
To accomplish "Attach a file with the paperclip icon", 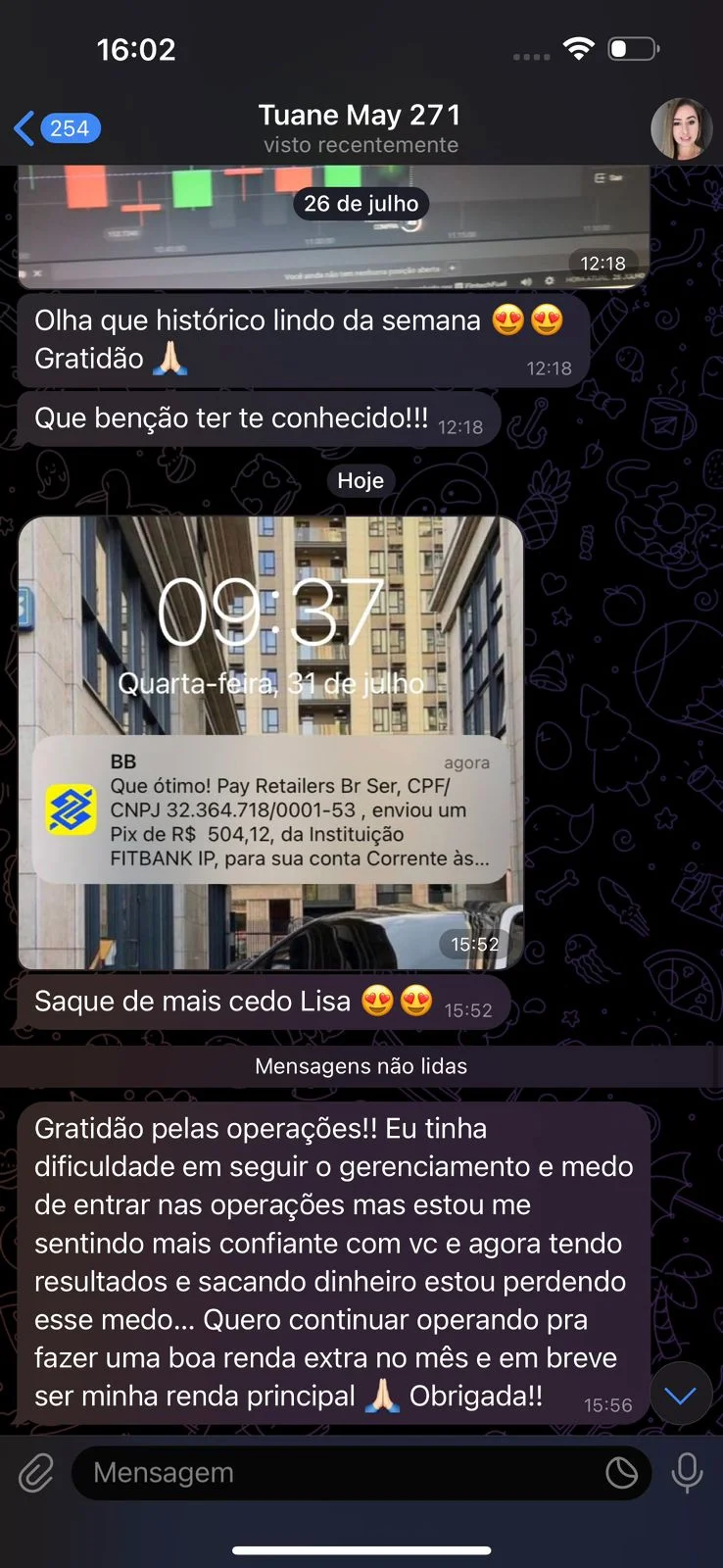I will click(36, 1473).
